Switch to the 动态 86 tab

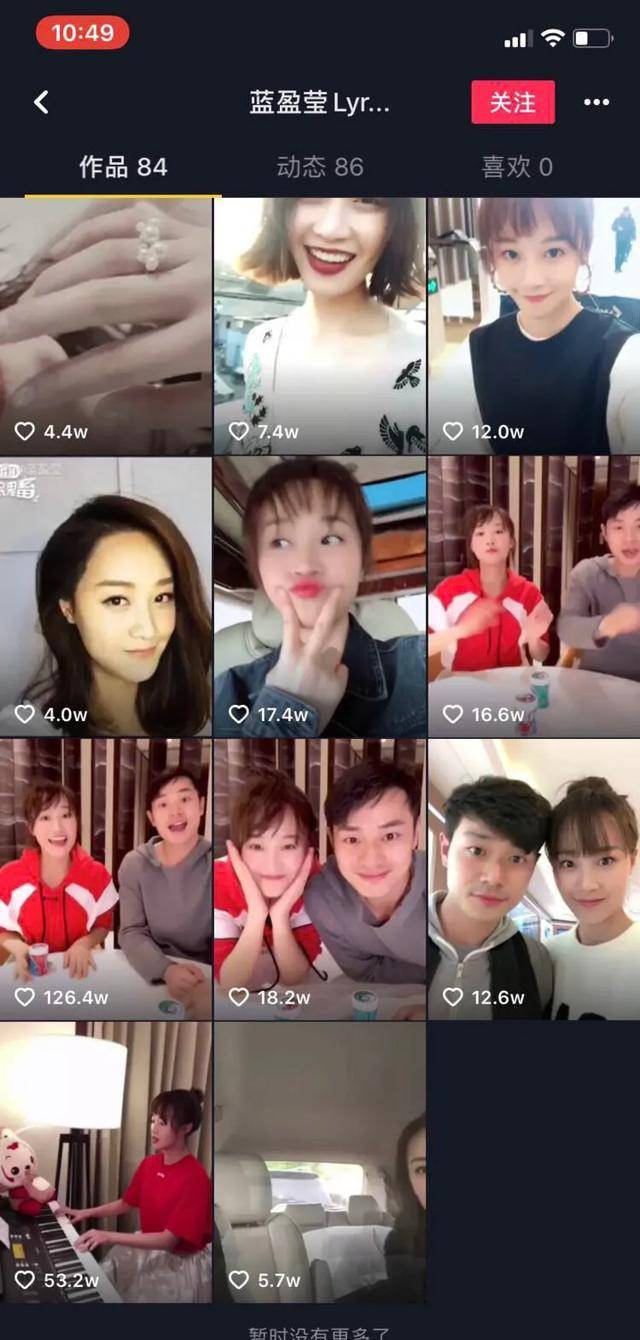[x=320, y=167]
